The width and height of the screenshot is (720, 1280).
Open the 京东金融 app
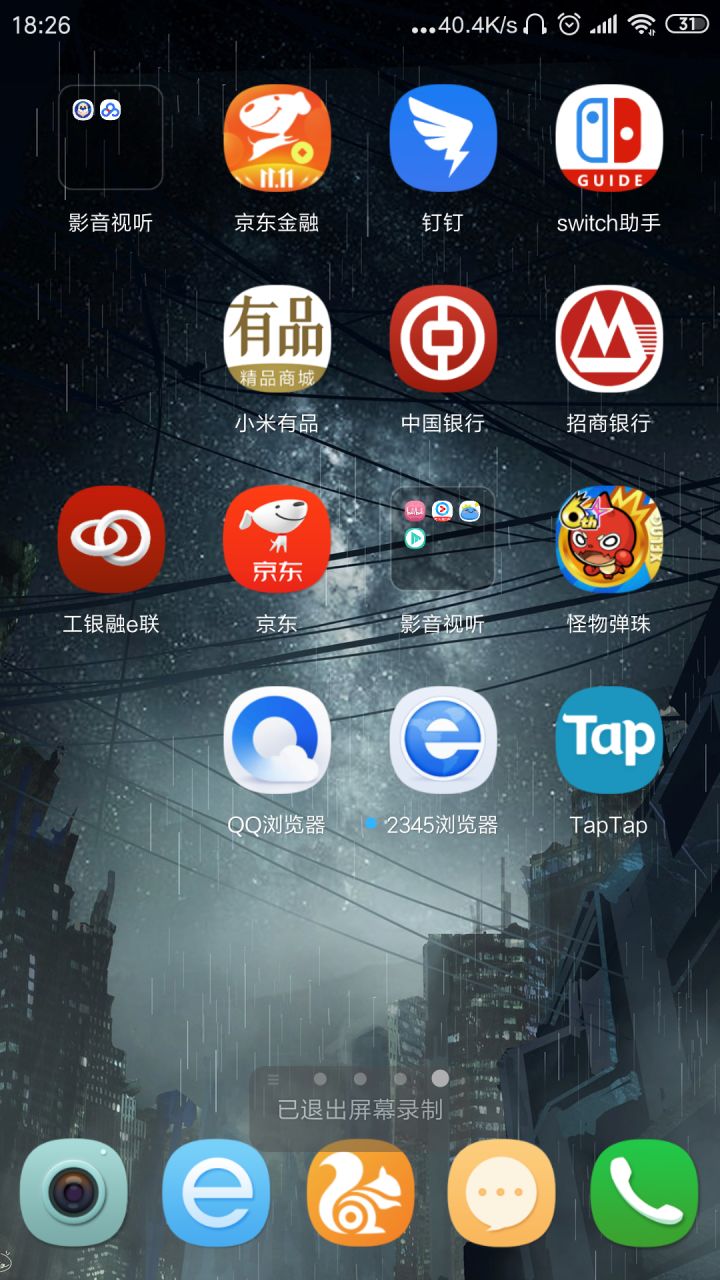pos(277,140)
